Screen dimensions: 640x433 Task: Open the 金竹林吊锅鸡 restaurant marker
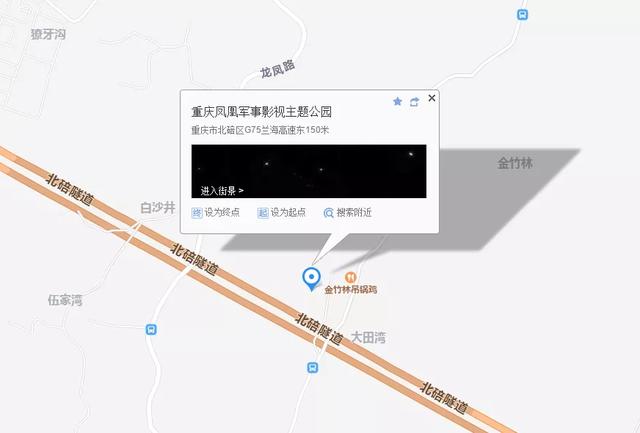point(349,276)
